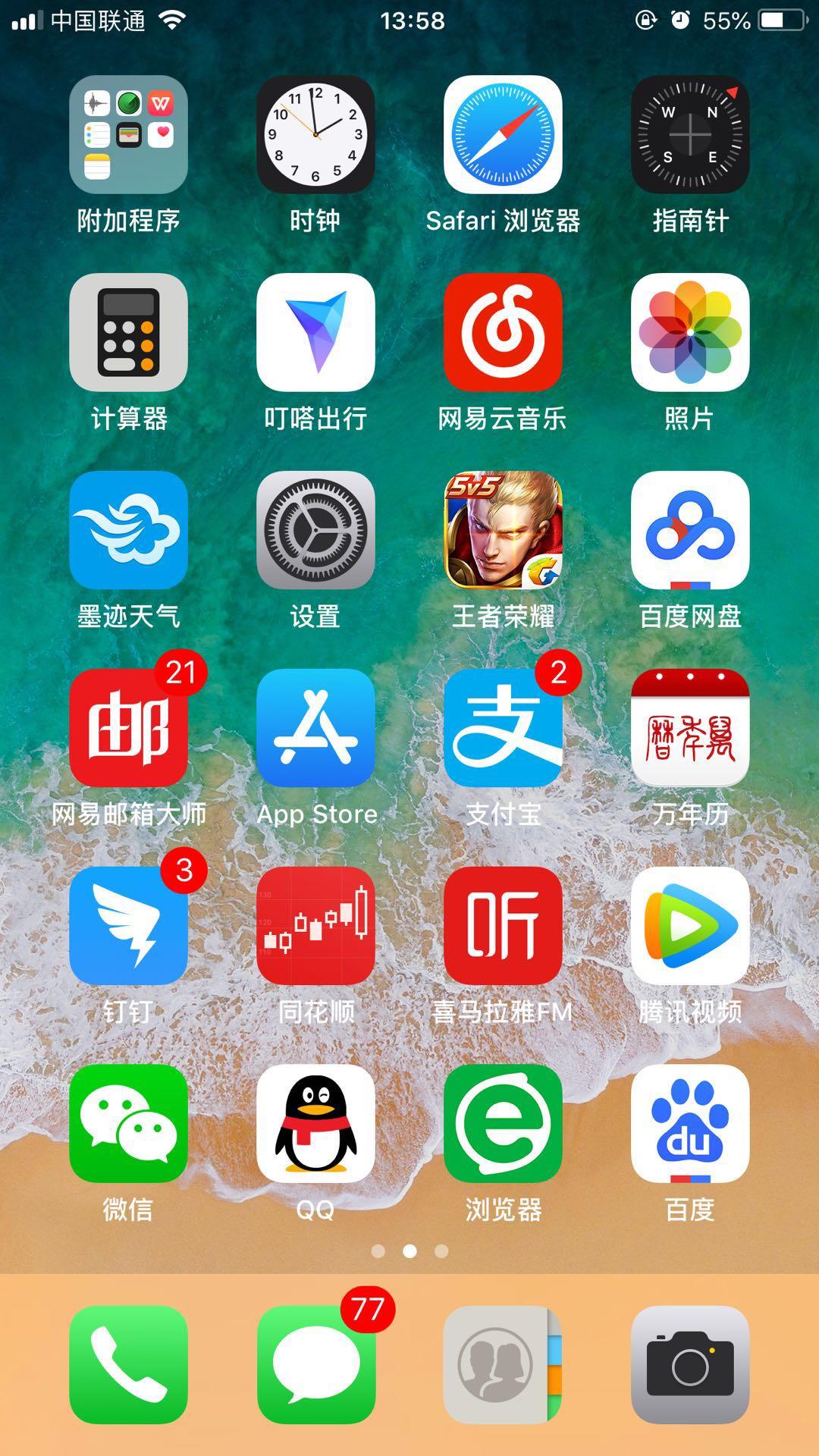Open the QQ penguin app
The height and width of the screenshot is (1456, 819).
tap(315, 1124)
